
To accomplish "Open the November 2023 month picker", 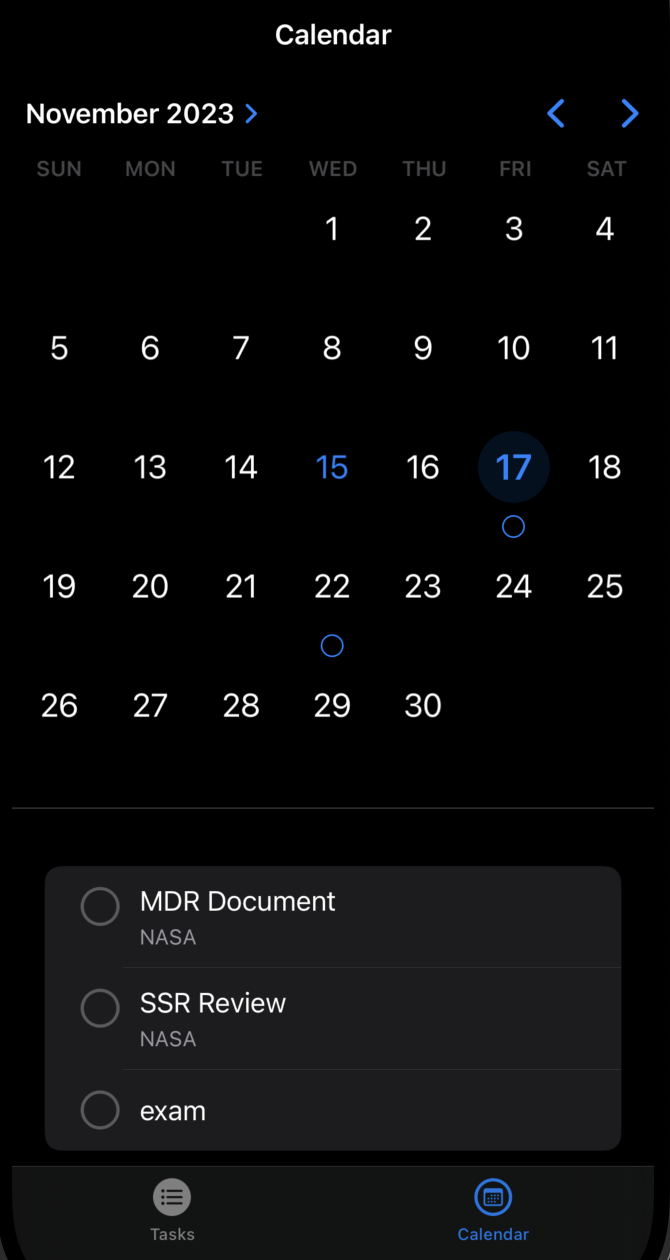I will tap(141, 114).
